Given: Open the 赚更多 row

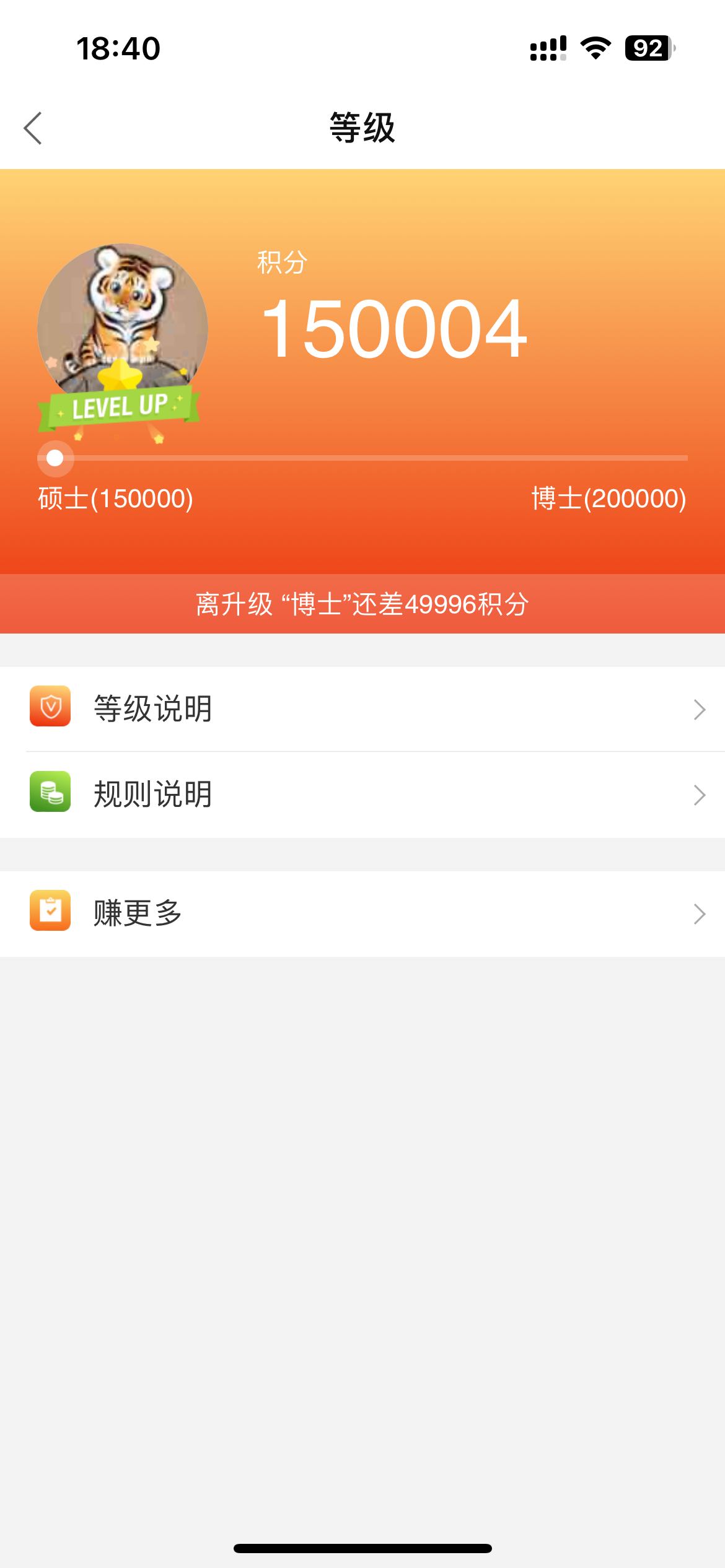Looking at the screenshot, I should [x=362, y=913].
